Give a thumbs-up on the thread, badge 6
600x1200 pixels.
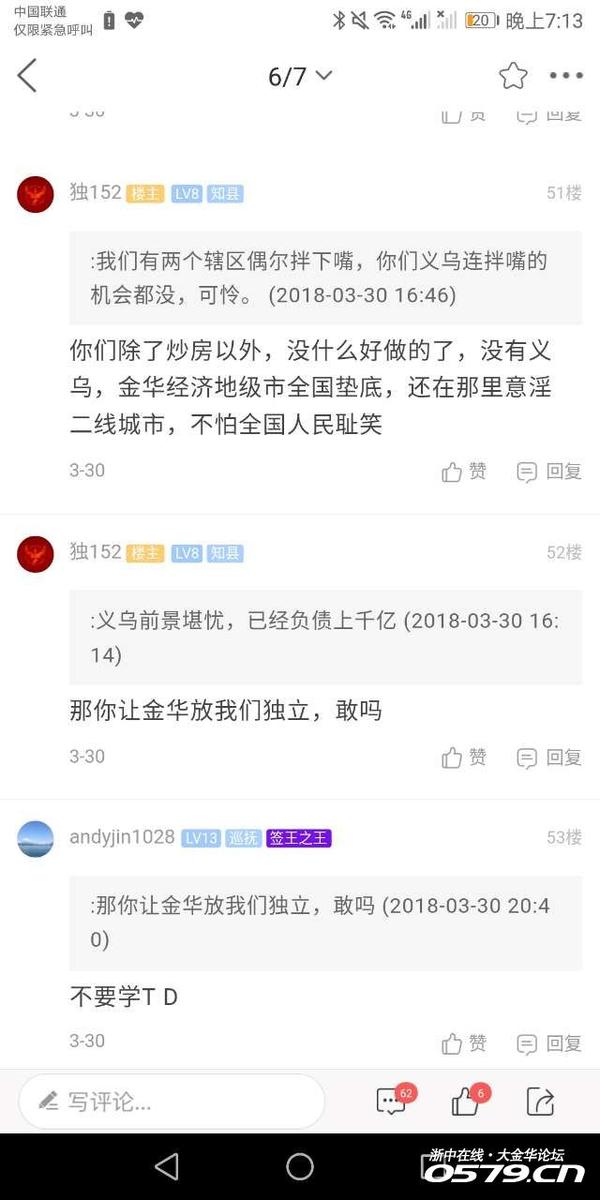tap(466, 1102)
